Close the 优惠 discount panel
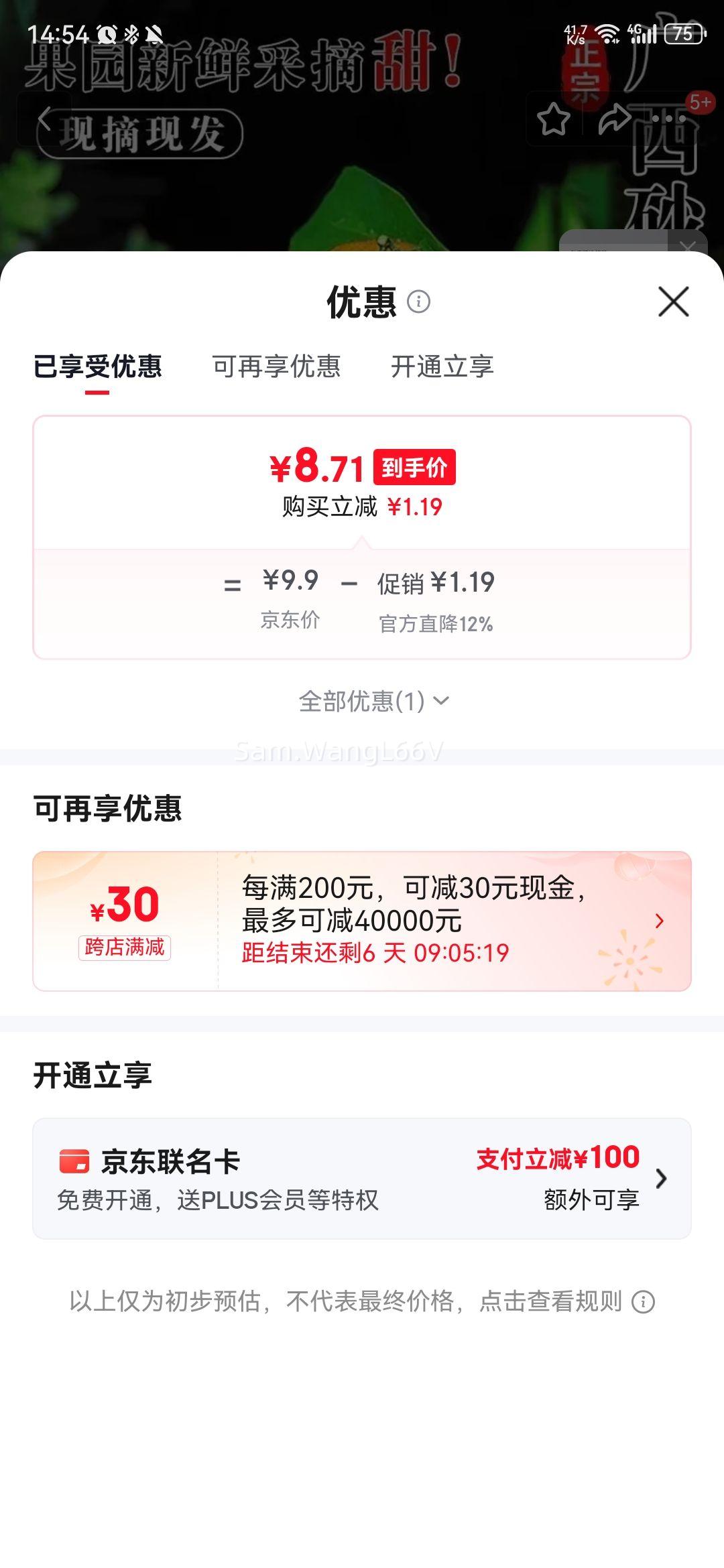This screenshot has width=724, height=1568. click(673, 302)
